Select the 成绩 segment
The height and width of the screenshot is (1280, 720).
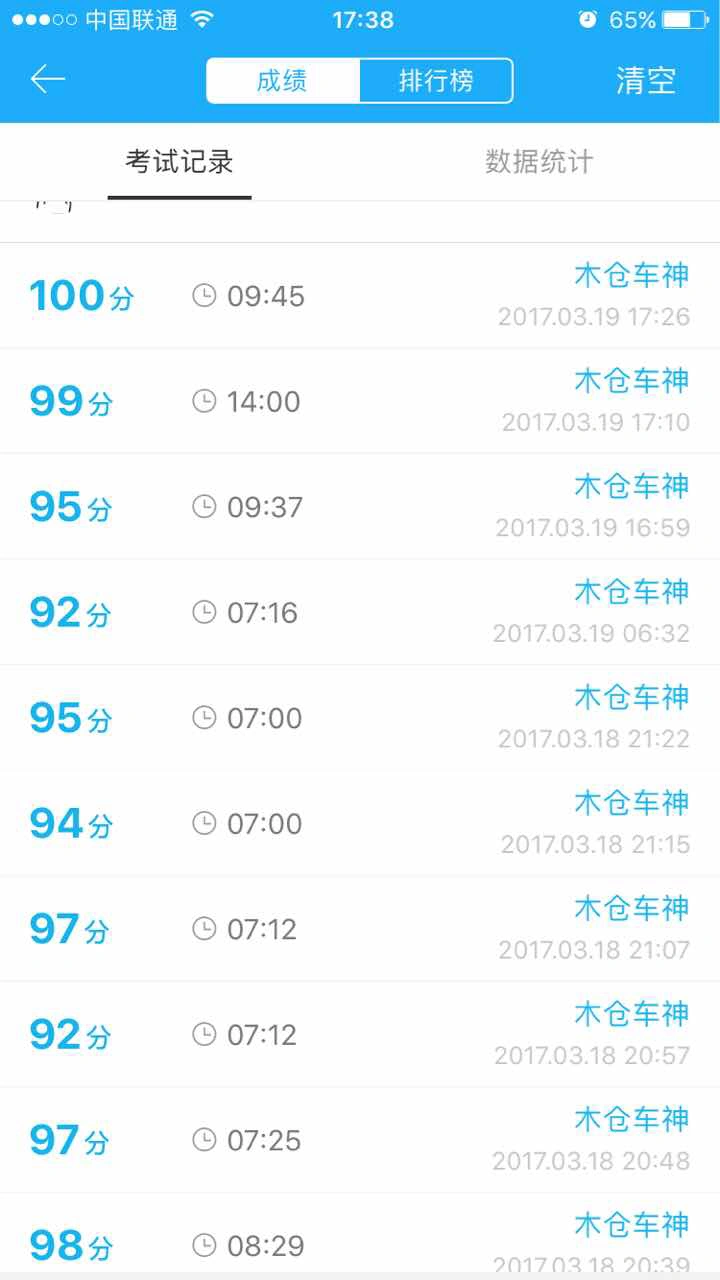point(283,81)
